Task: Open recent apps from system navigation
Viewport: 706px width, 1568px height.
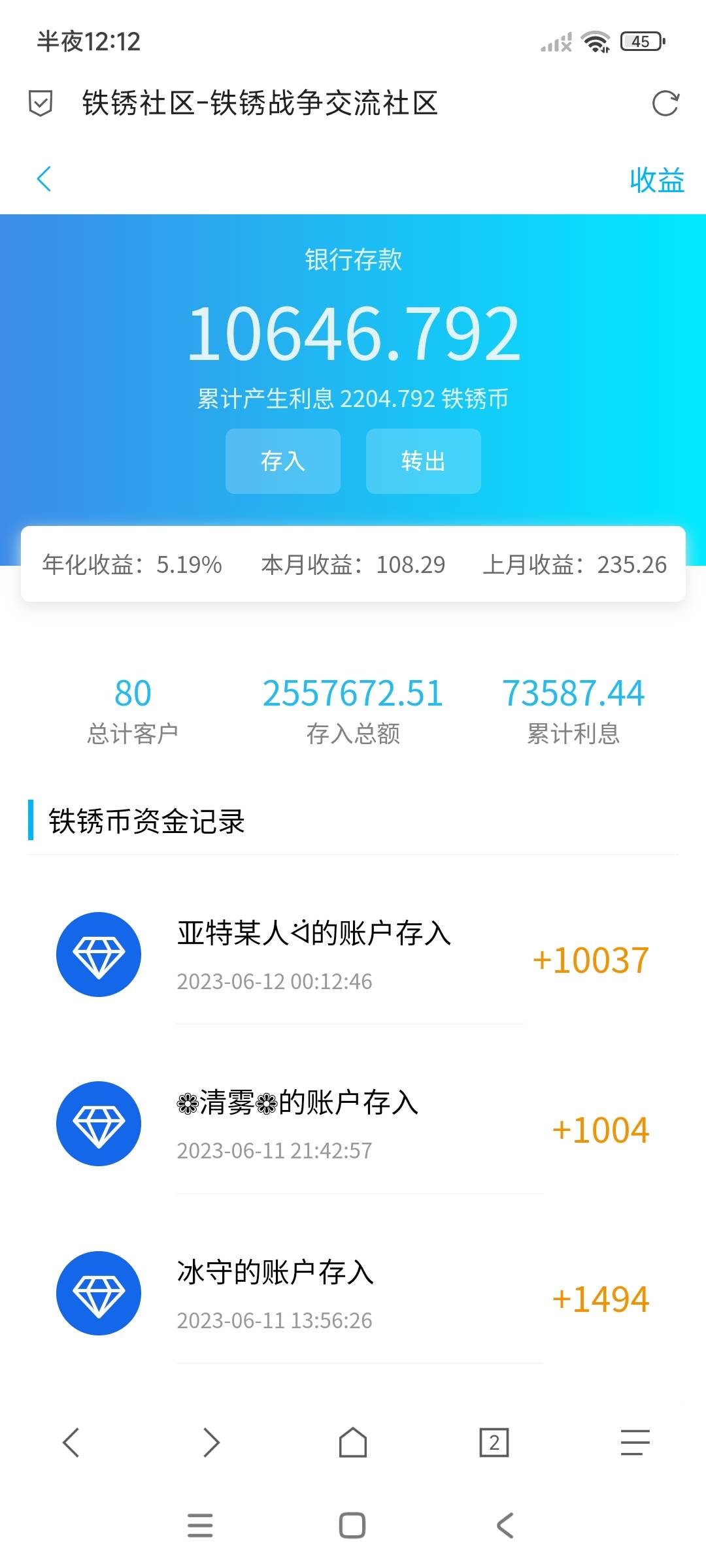Action: click(200, 1526)
